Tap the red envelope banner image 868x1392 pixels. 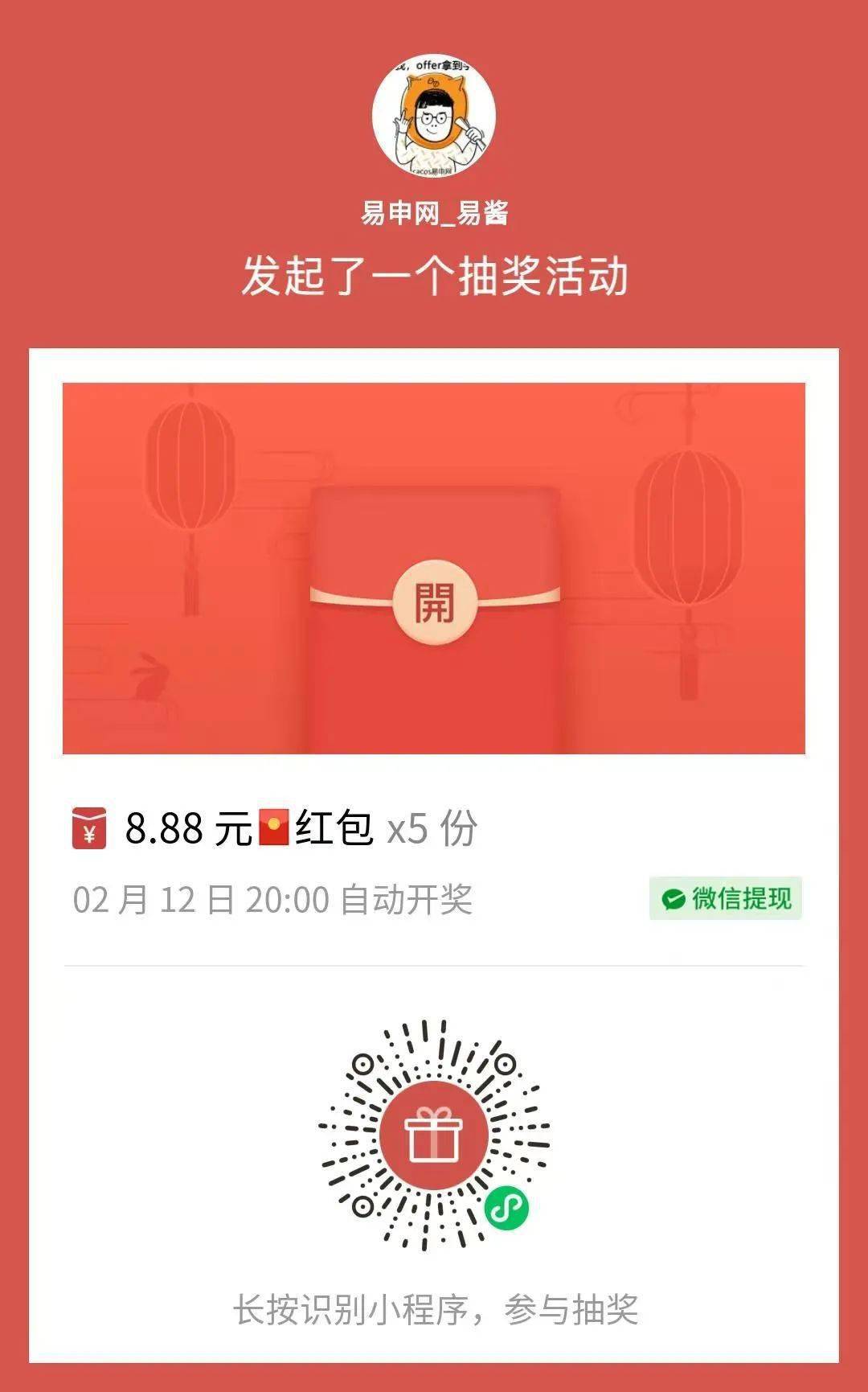coord(434,567)
